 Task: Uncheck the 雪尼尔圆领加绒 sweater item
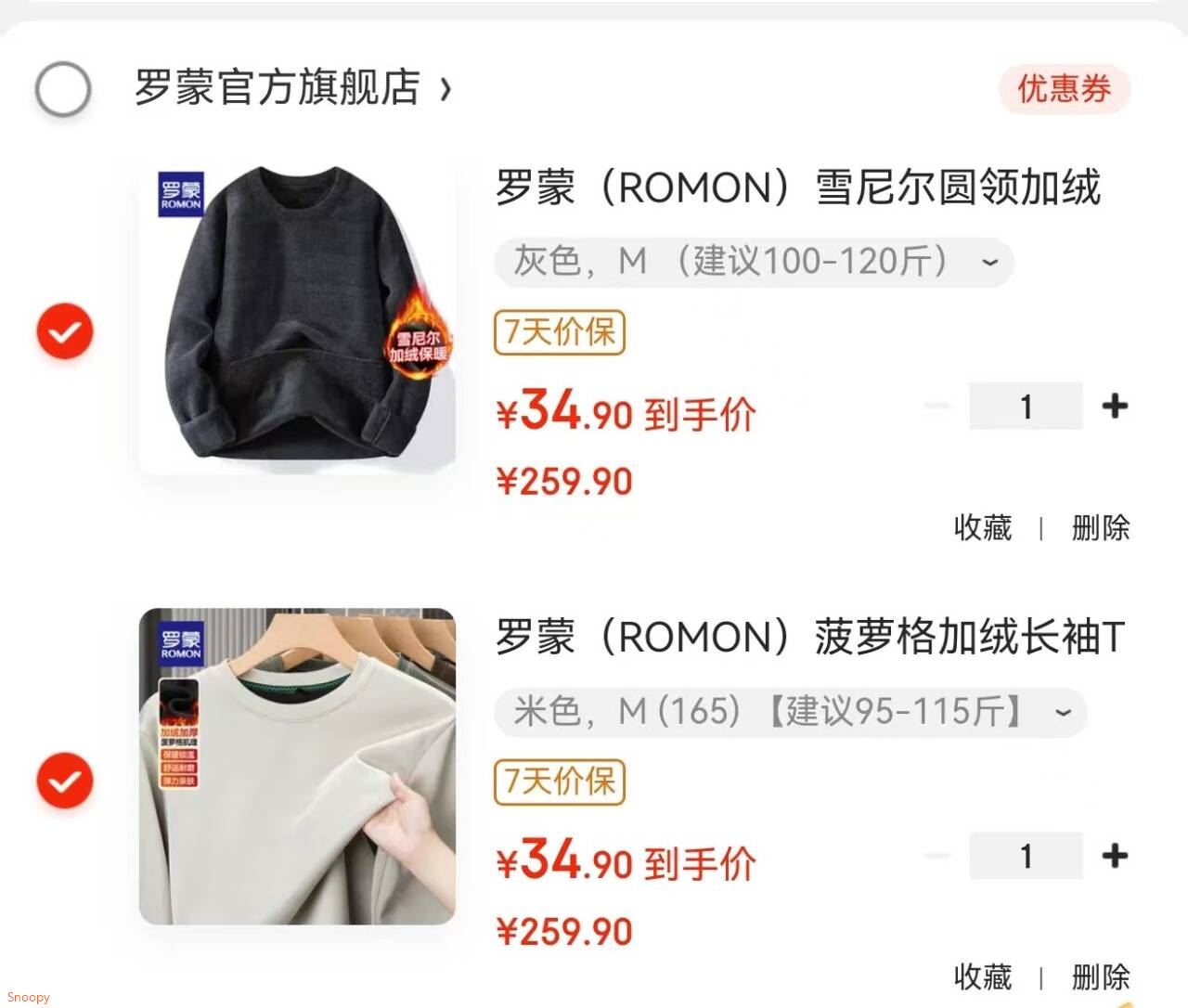coord(65,330)
